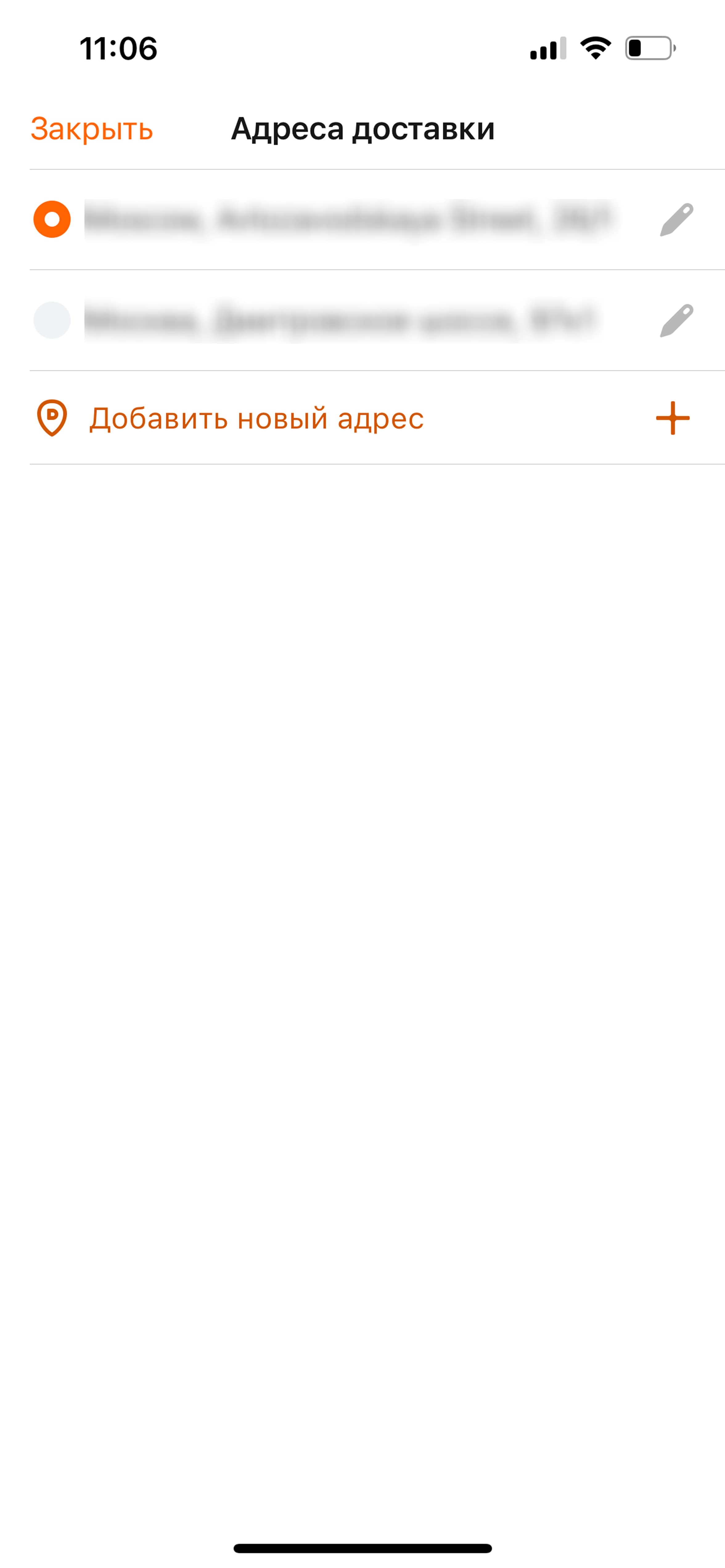725x1568 pixels.
Task: Select the first delivery address radio button
Action: (52, 219)
